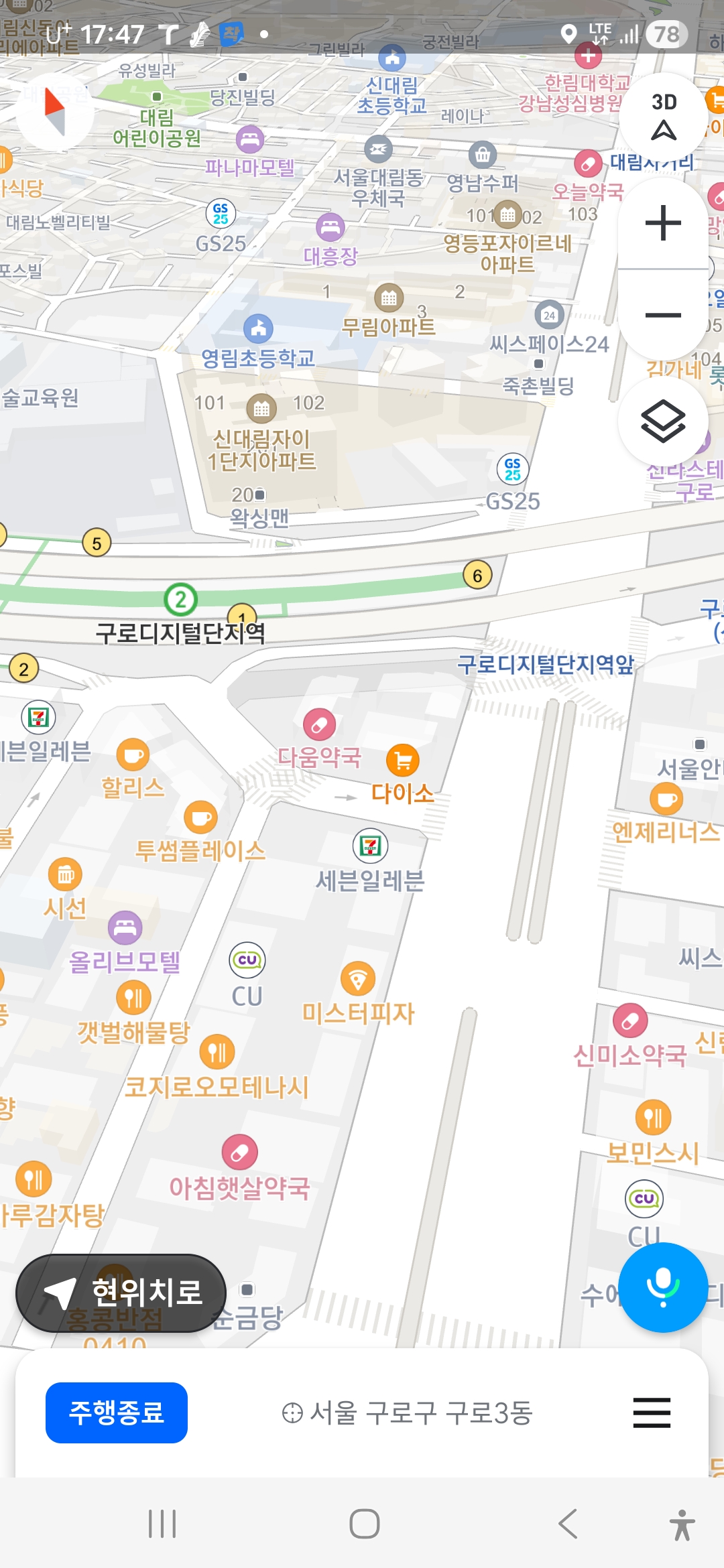Image resolution: width=724 pixels, height=1568 pixels.
Task: Recenter map with 현위치로 button
Action: pos(121,1293)
